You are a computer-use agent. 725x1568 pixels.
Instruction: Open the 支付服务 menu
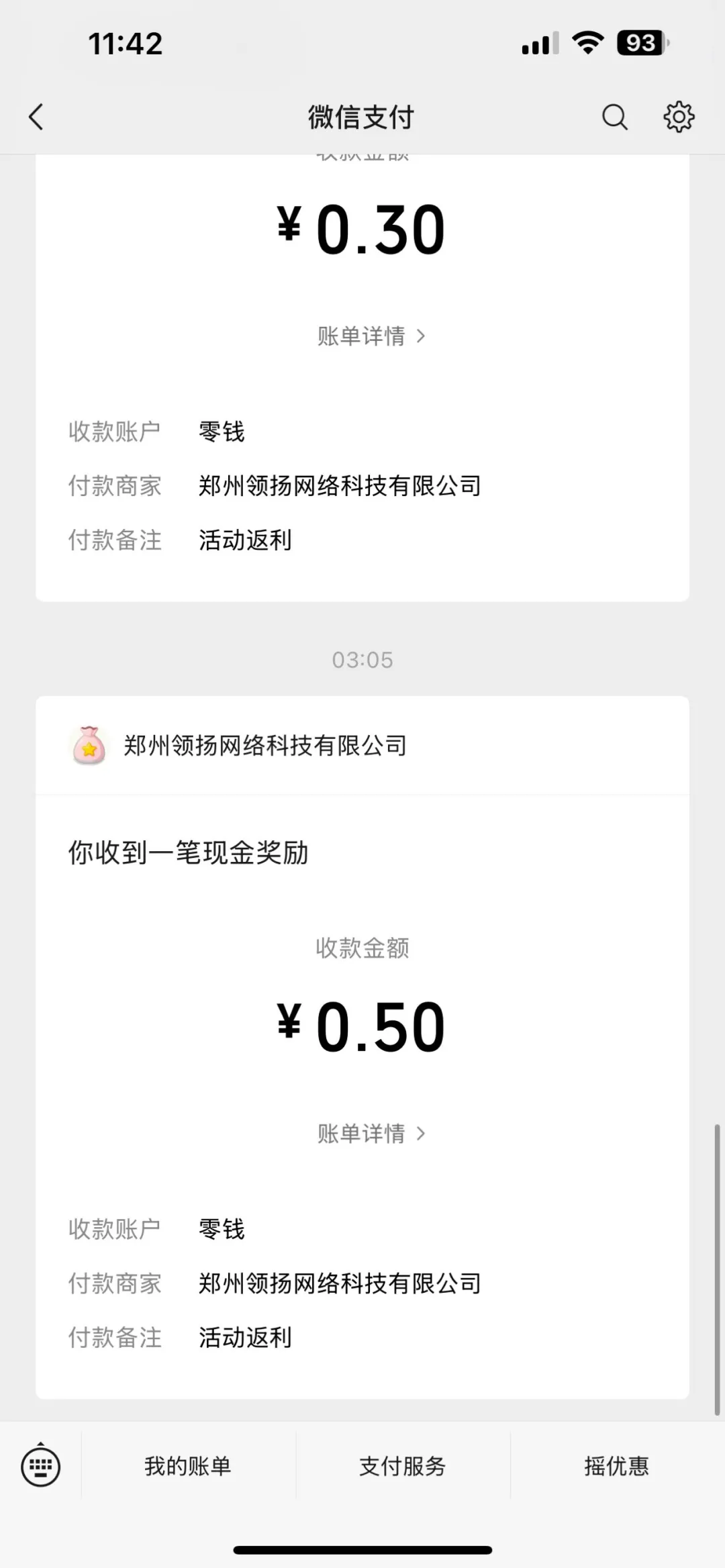(403, 1466)
